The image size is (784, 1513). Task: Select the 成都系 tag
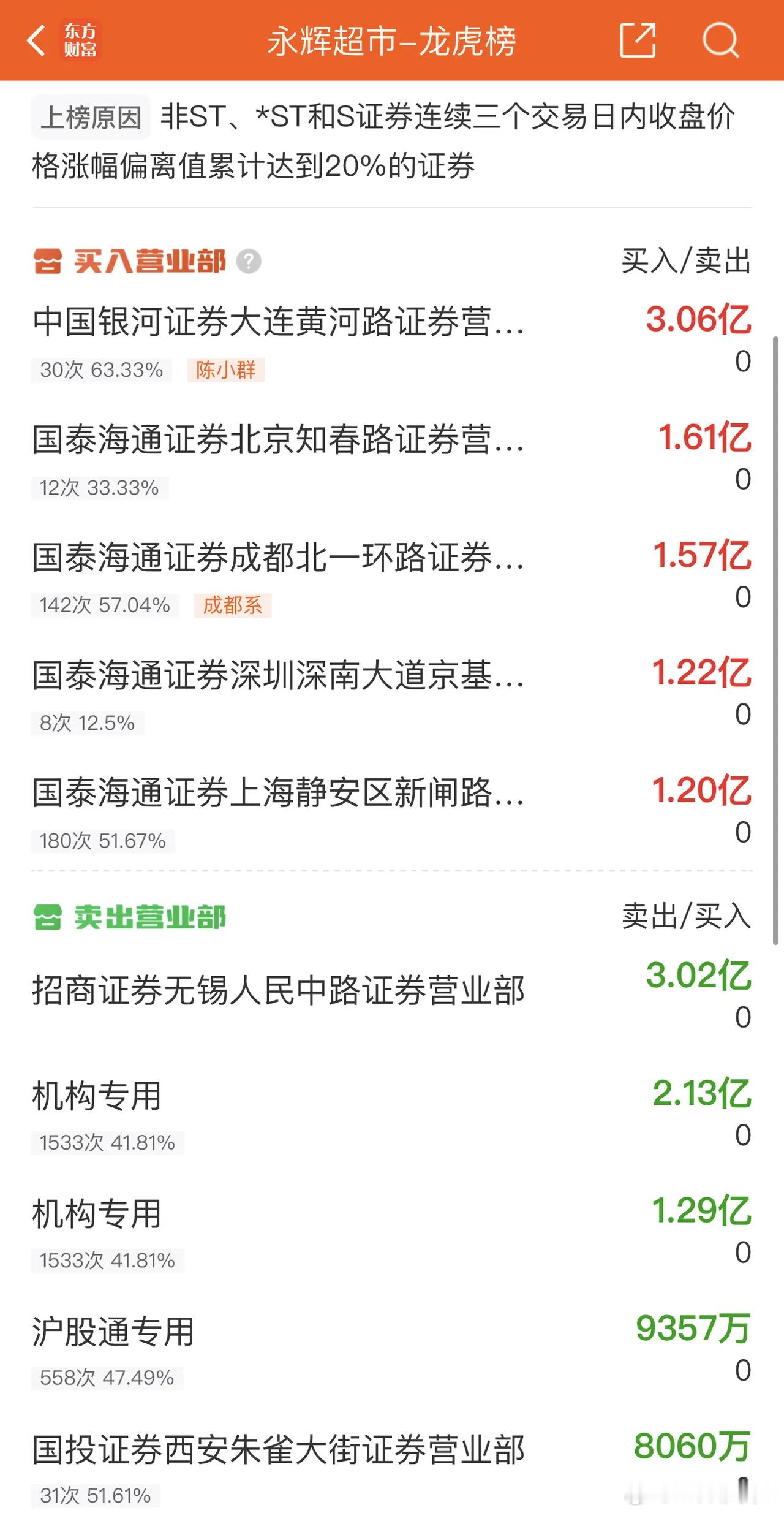[x=233, y=605]
